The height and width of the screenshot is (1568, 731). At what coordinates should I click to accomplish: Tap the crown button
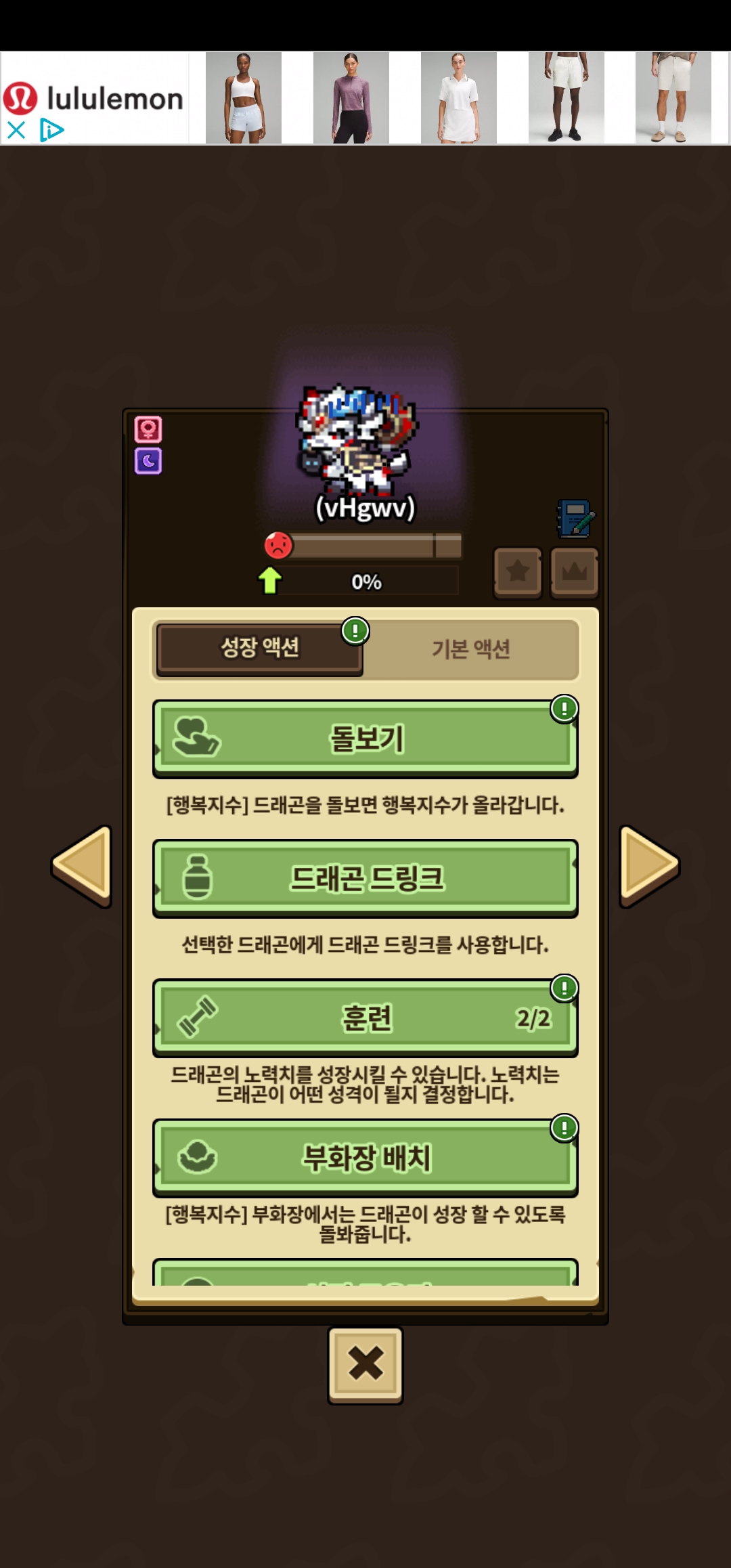click(x=575, y=572)
